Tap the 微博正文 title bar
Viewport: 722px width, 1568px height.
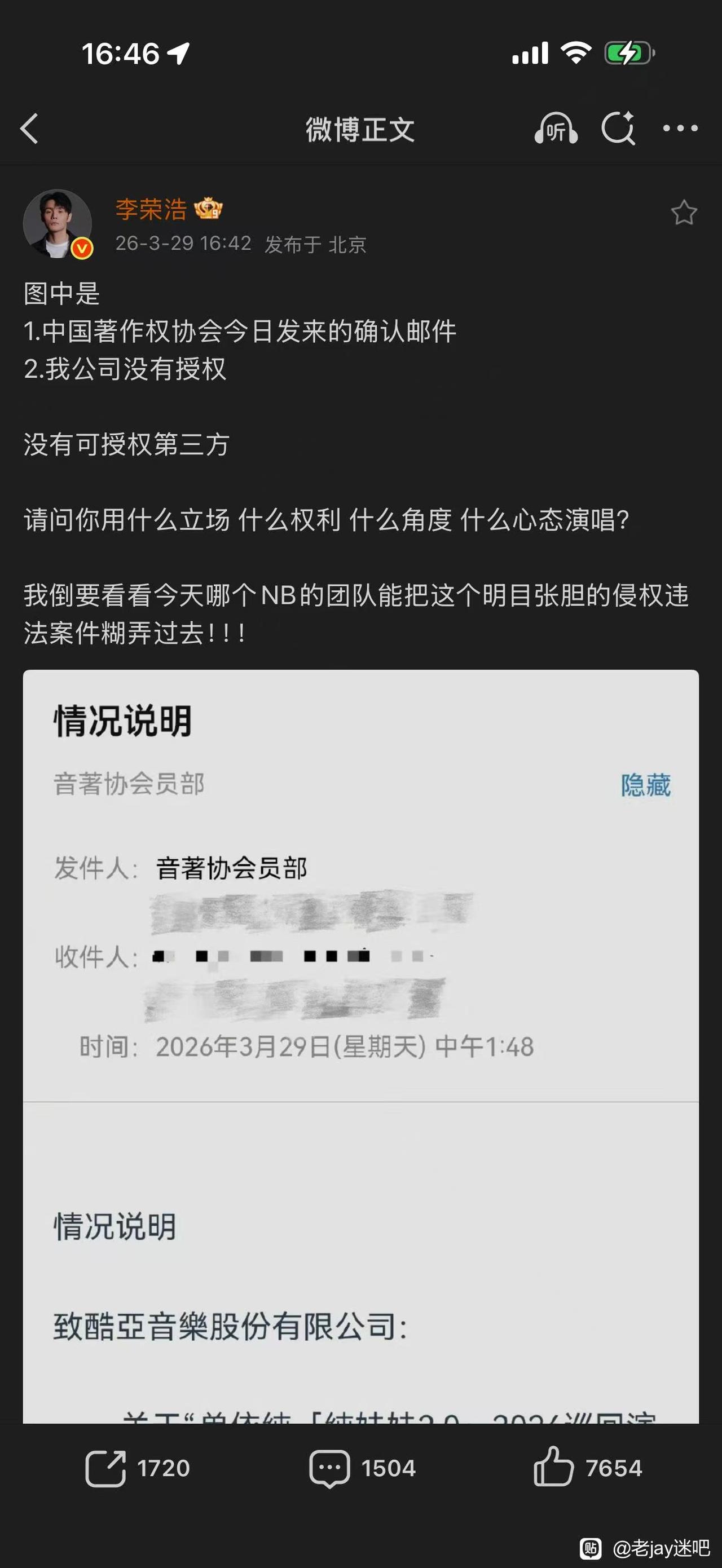[360, 130]
